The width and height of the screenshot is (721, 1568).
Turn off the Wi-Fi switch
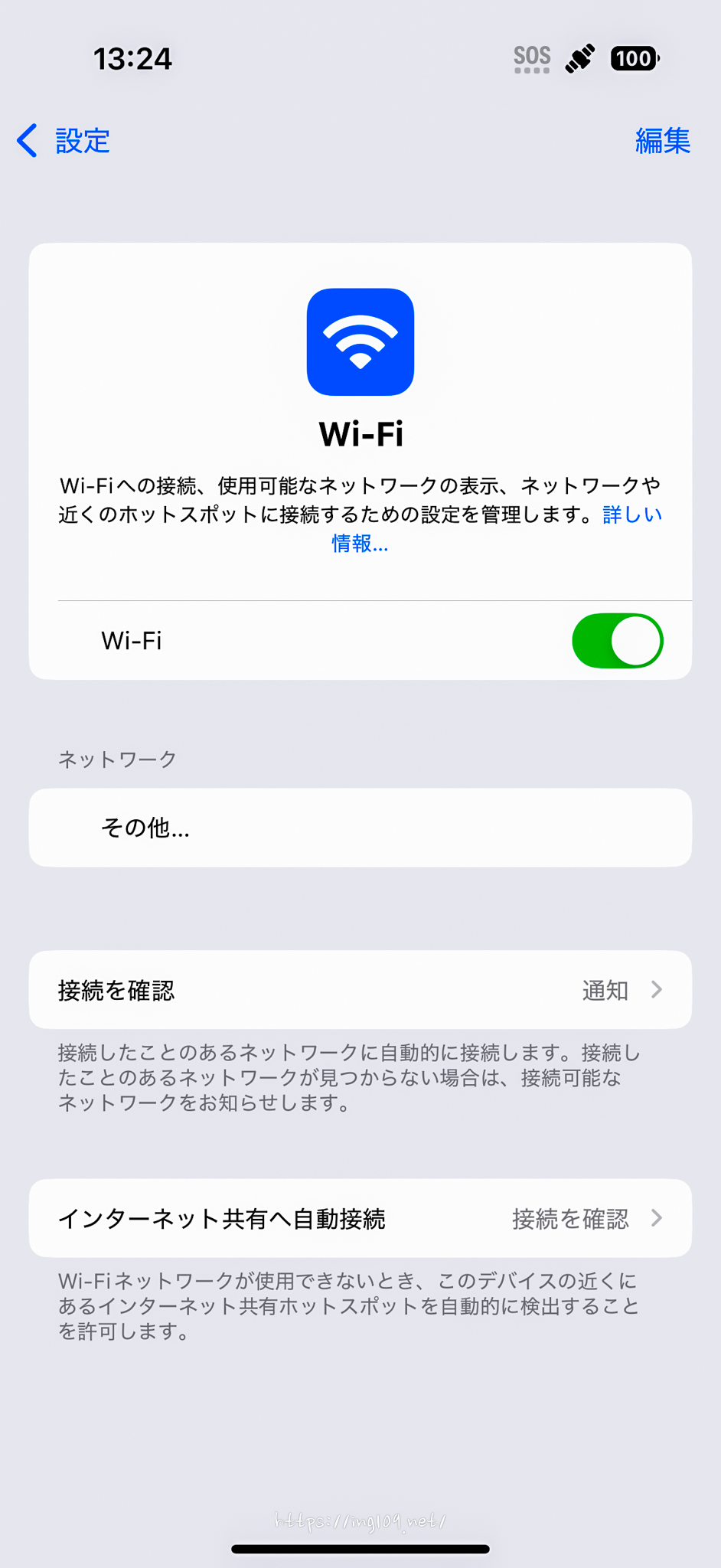[617, 641]
